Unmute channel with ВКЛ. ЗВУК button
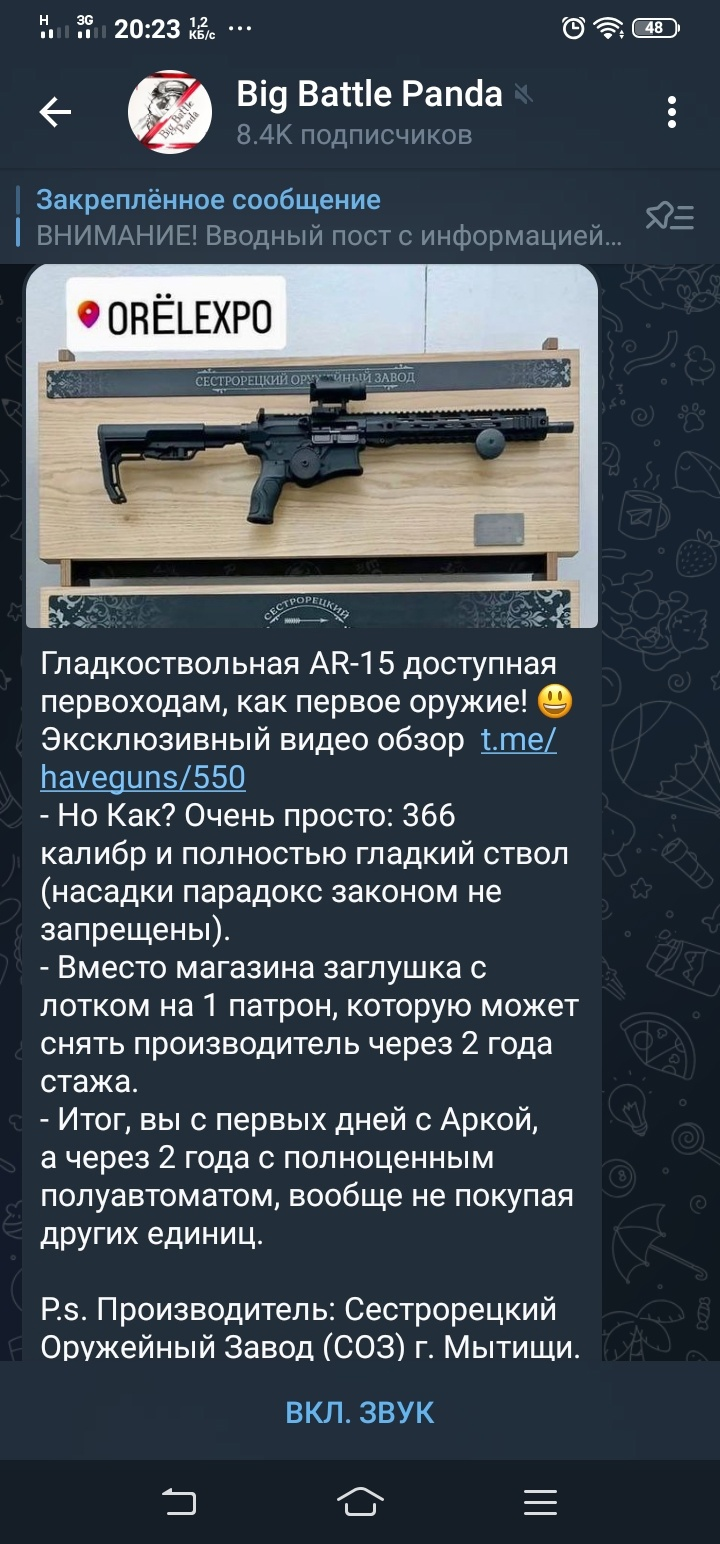The width and height of the screenshot is (720, 1544). click(x=360, y=1412)
